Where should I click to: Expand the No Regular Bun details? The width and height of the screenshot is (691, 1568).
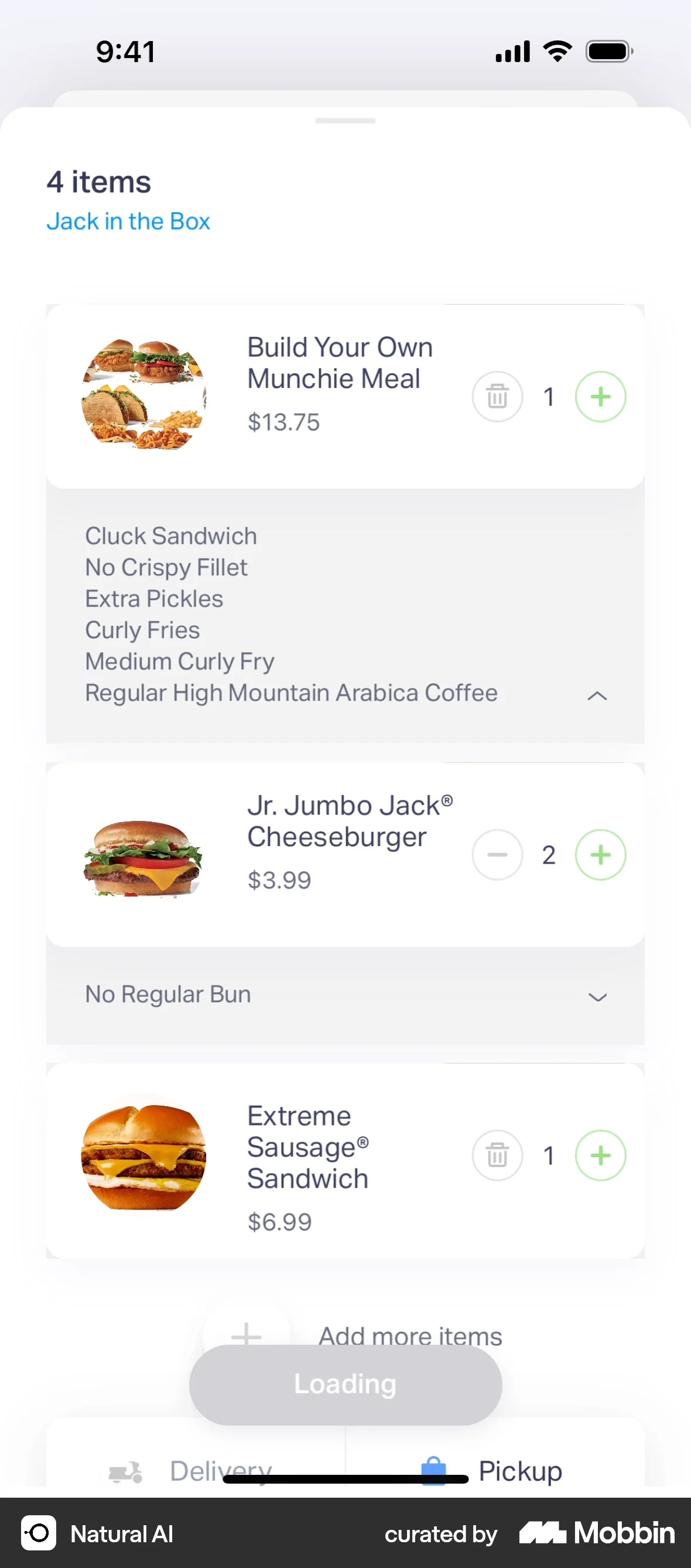[x=597, y=997]
